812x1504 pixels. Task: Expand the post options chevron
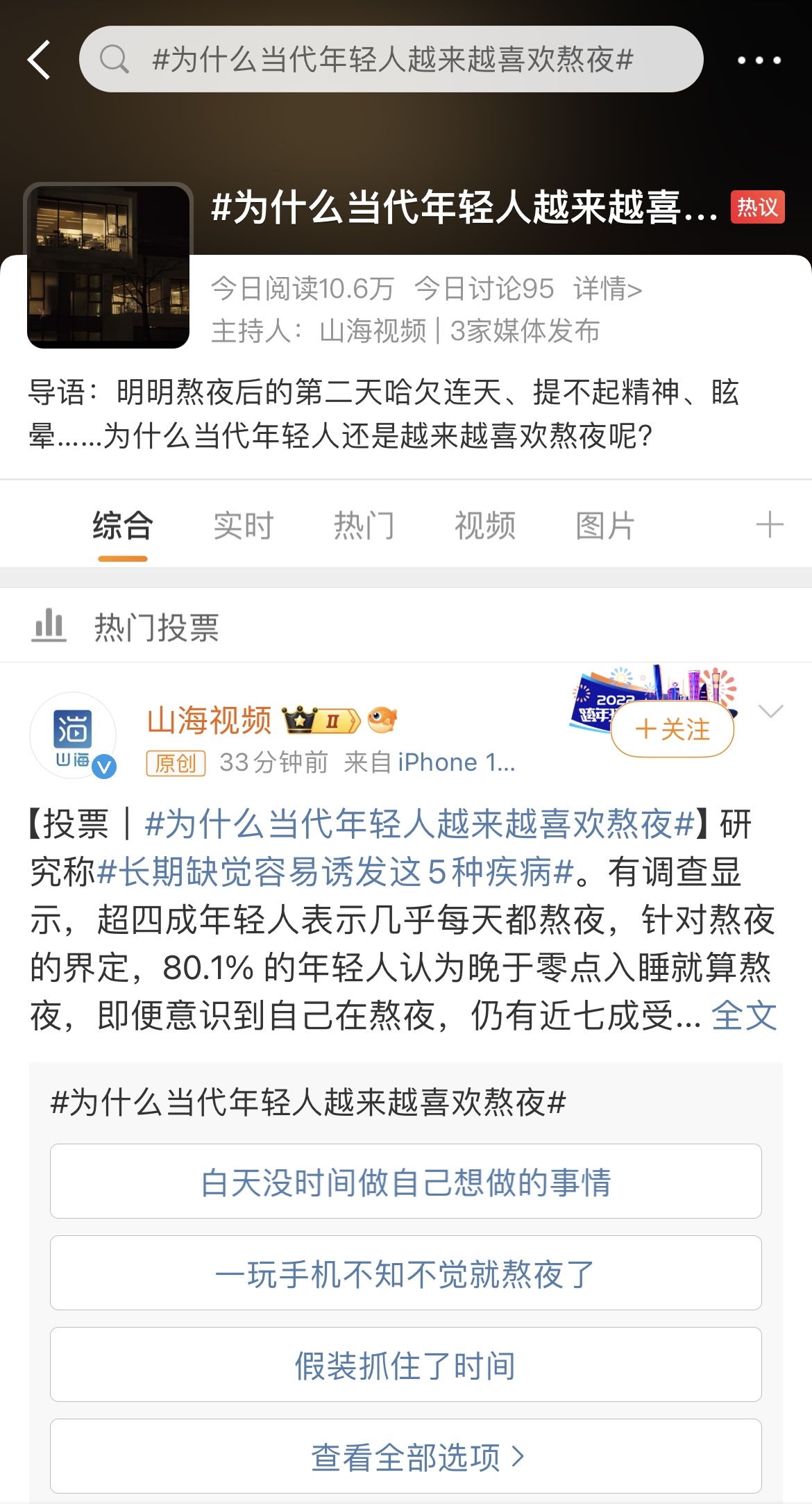770,711
